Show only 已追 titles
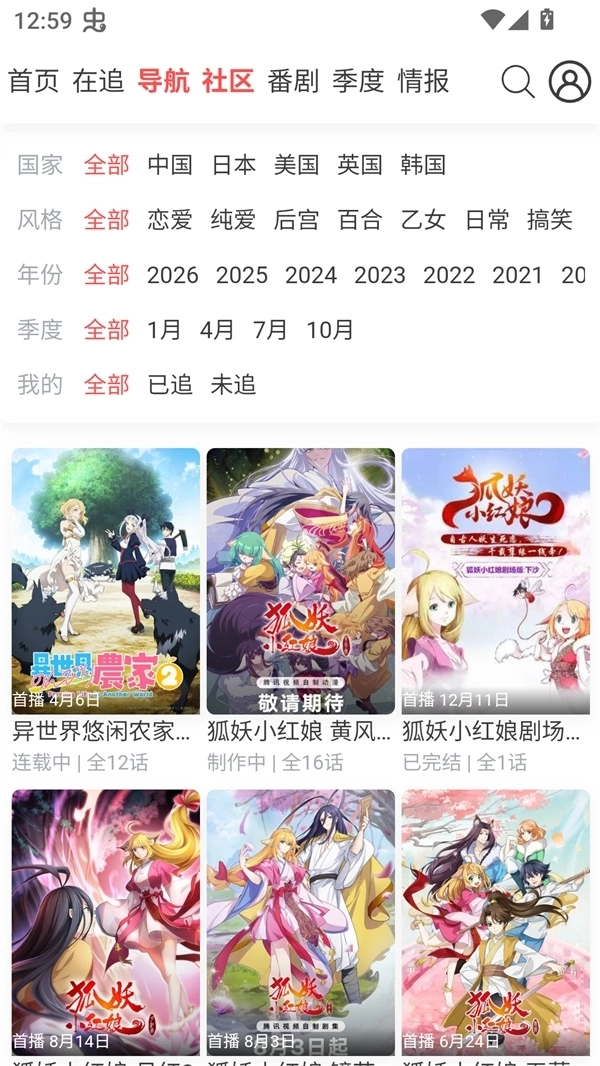 170,384
